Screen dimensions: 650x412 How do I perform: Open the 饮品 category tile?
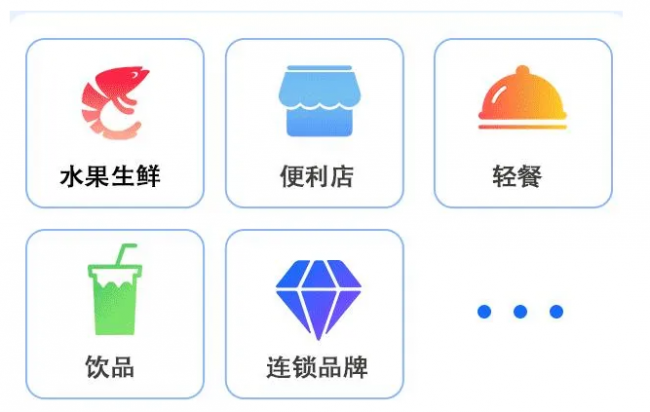[x=114, y=314]
